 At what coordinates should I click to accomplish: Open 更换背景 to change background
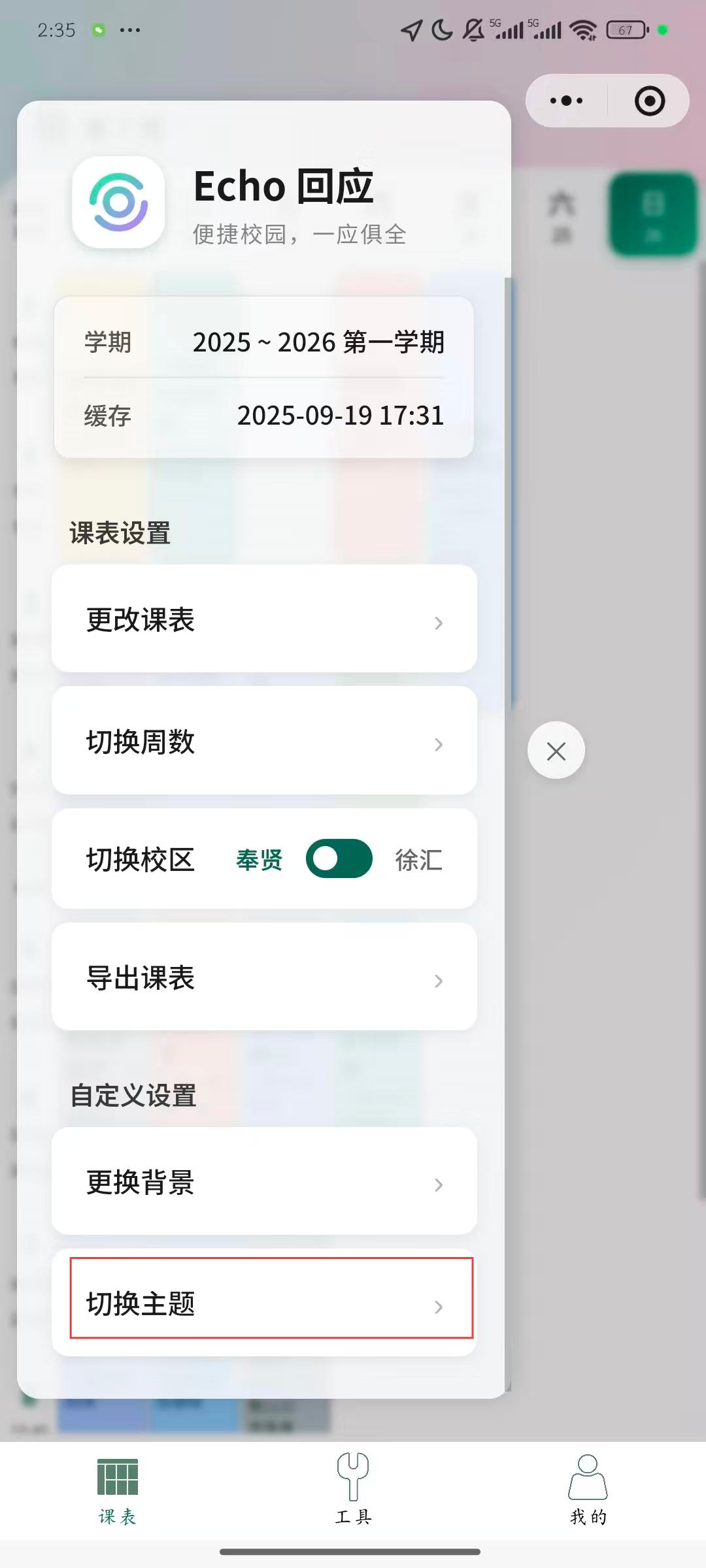[264, 1182]
